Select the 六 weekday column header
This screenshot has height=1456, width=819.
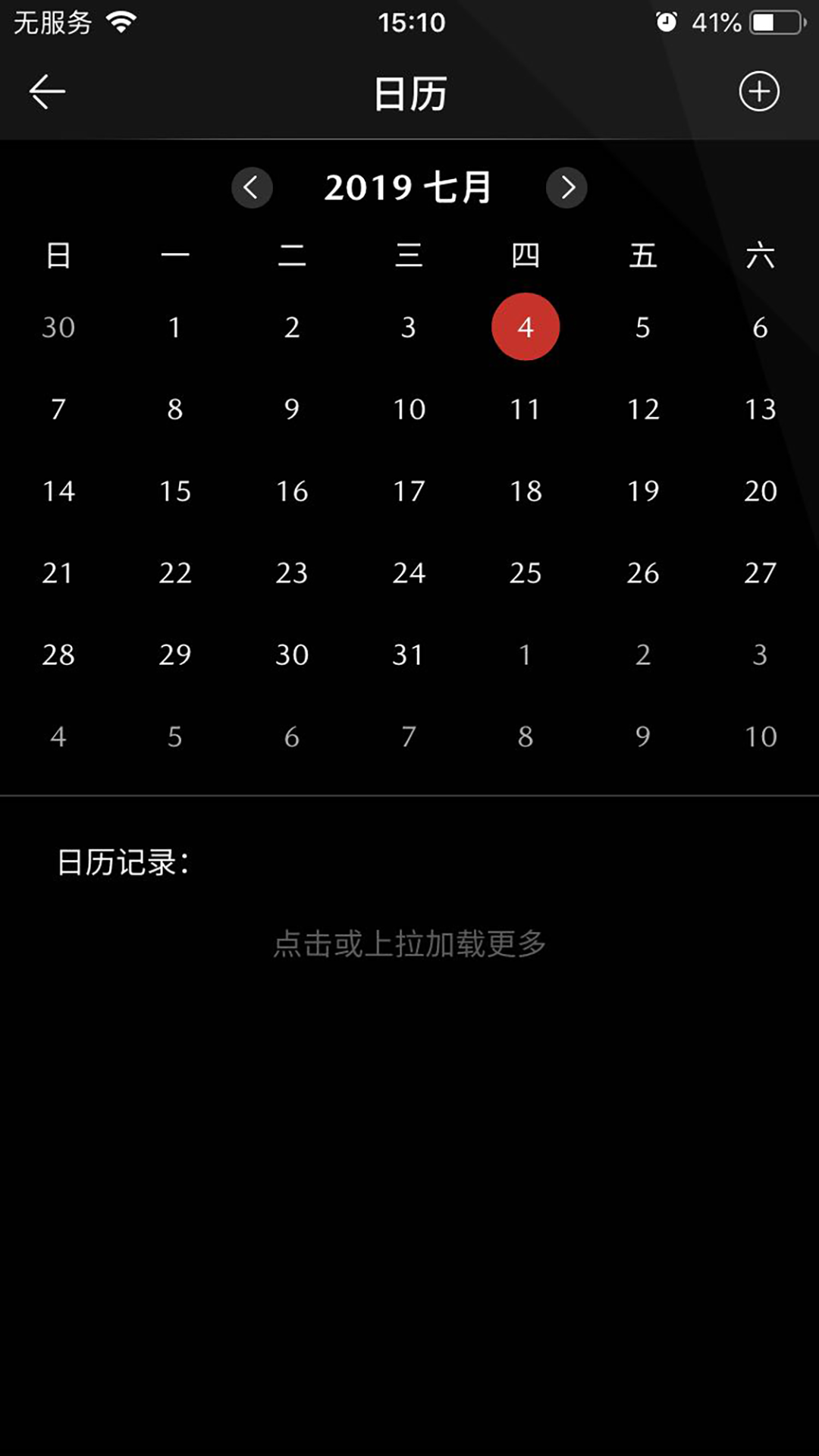point(760,256)
